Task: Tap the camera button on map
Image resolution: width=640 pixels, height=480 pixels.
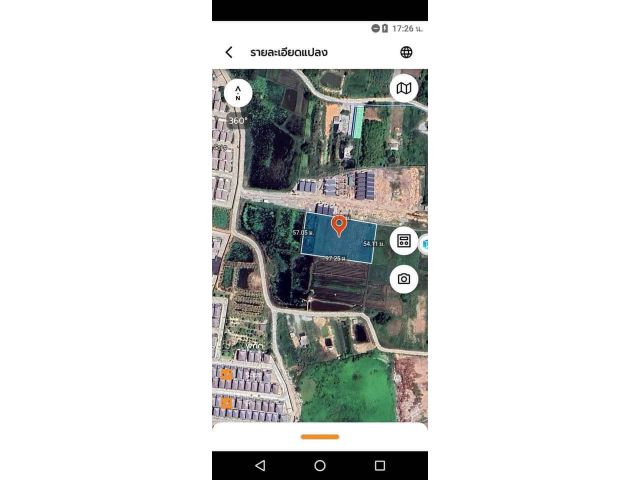Action: pos(404,279)
